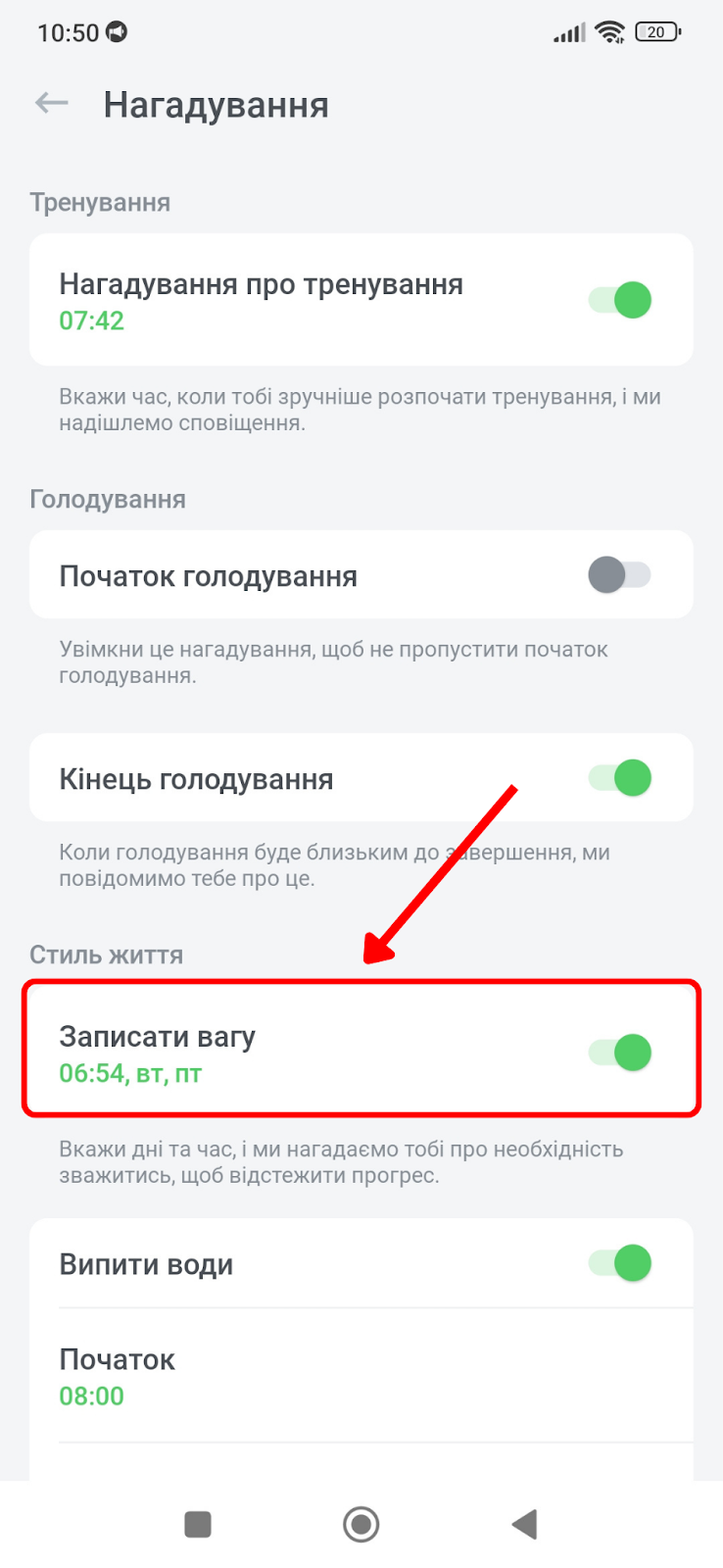The height and width of the screenshot is (1568, 723).
Task: Tap the system home button
Action: coord(361,1524)
